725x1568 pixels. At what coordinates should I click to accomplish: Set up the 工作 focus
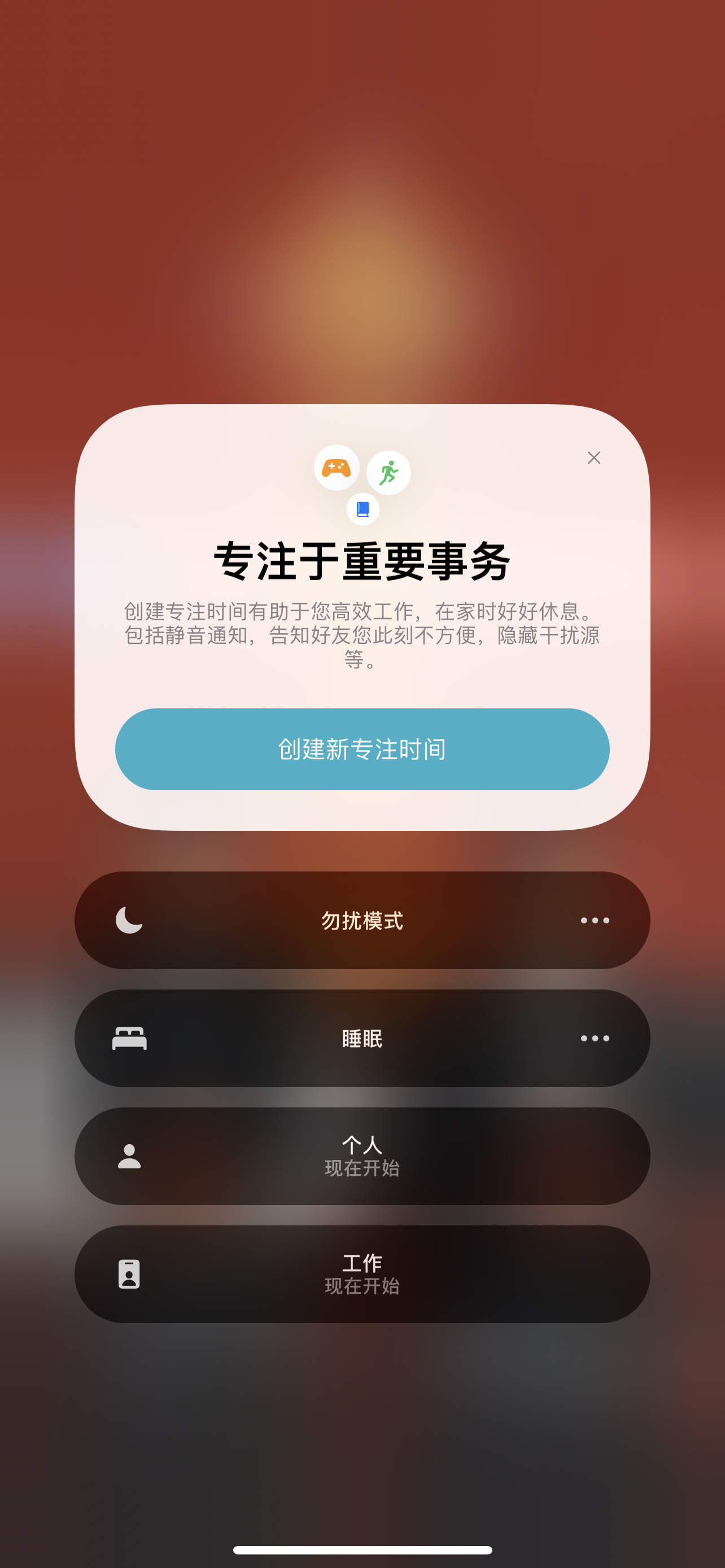coord(362,1273)
